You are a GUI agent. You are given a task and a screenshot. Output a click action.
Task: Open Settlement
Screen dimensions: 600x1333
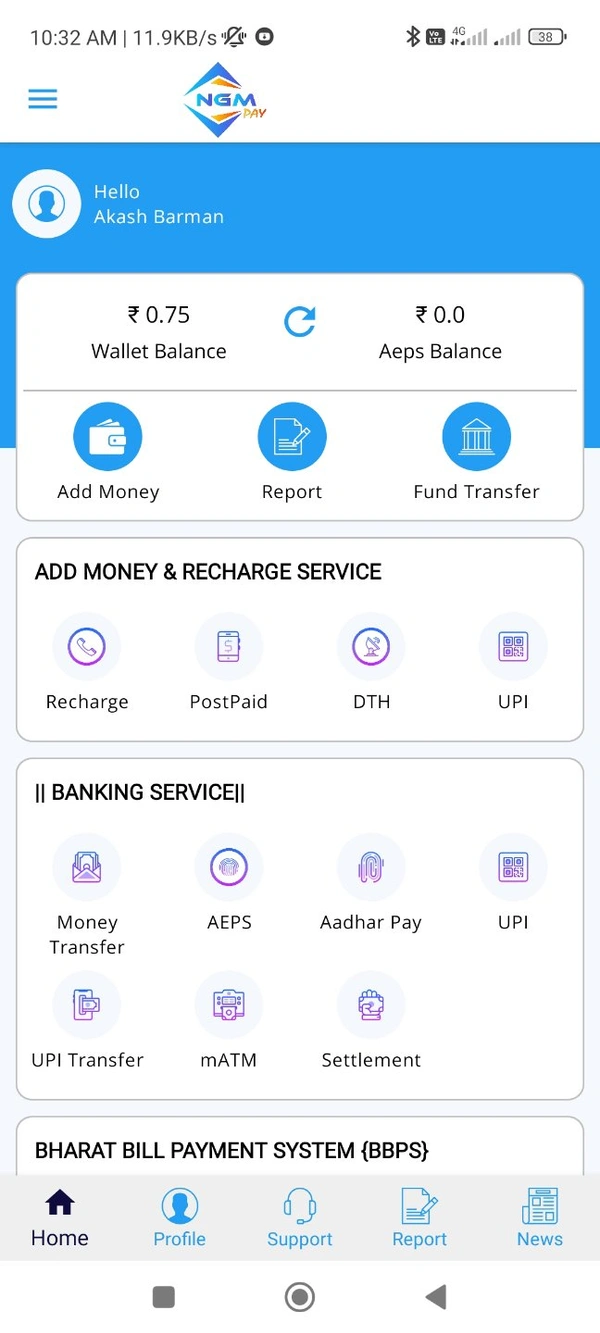(371, 1006)
